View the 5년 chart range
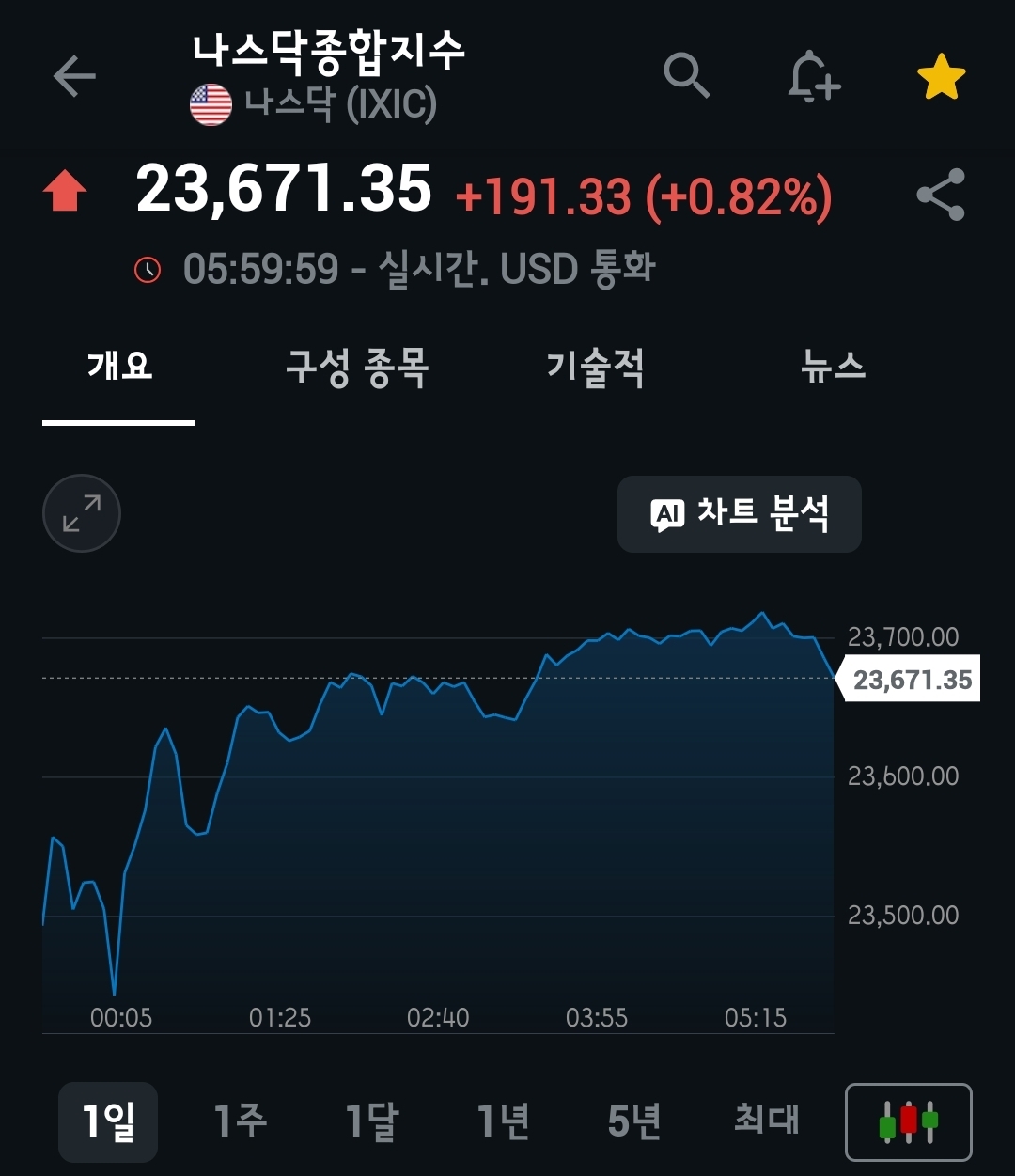The width and height of the screenshot is (1015, 1176). (634, 1121)
